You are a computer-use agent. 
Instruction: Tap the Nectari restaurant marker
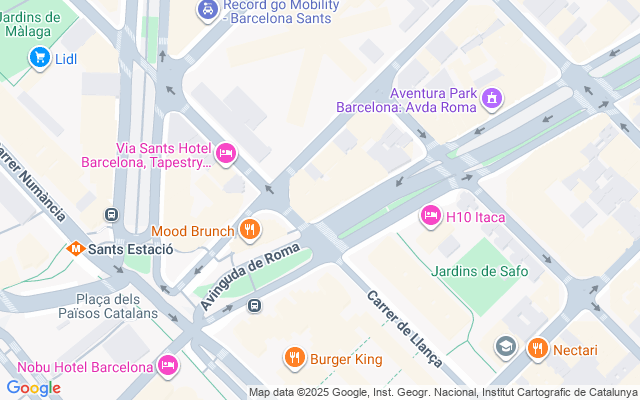[x=538, y=349]
